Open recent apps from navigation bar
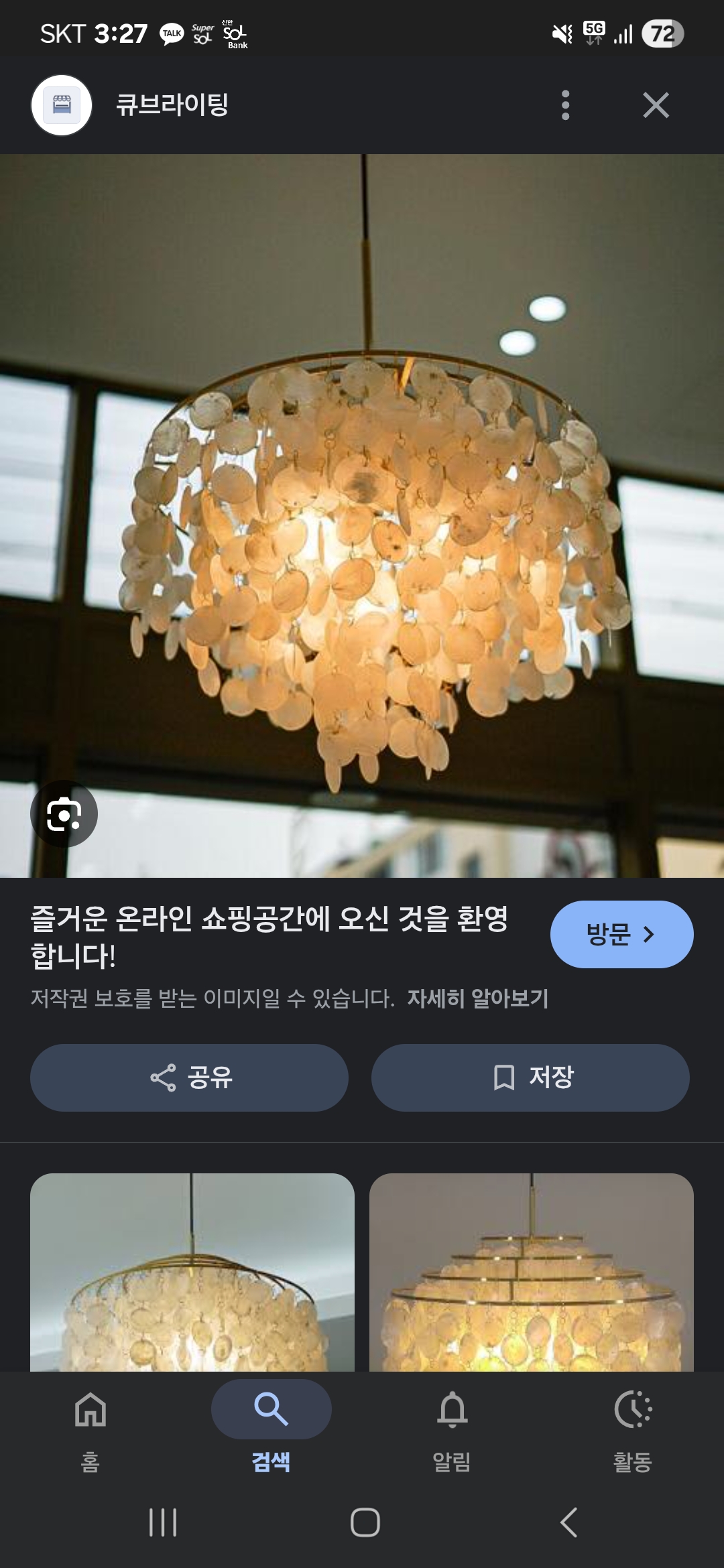Image resolution: width=724 pixels, height=1568 pixels. [x=163, y=1522]
